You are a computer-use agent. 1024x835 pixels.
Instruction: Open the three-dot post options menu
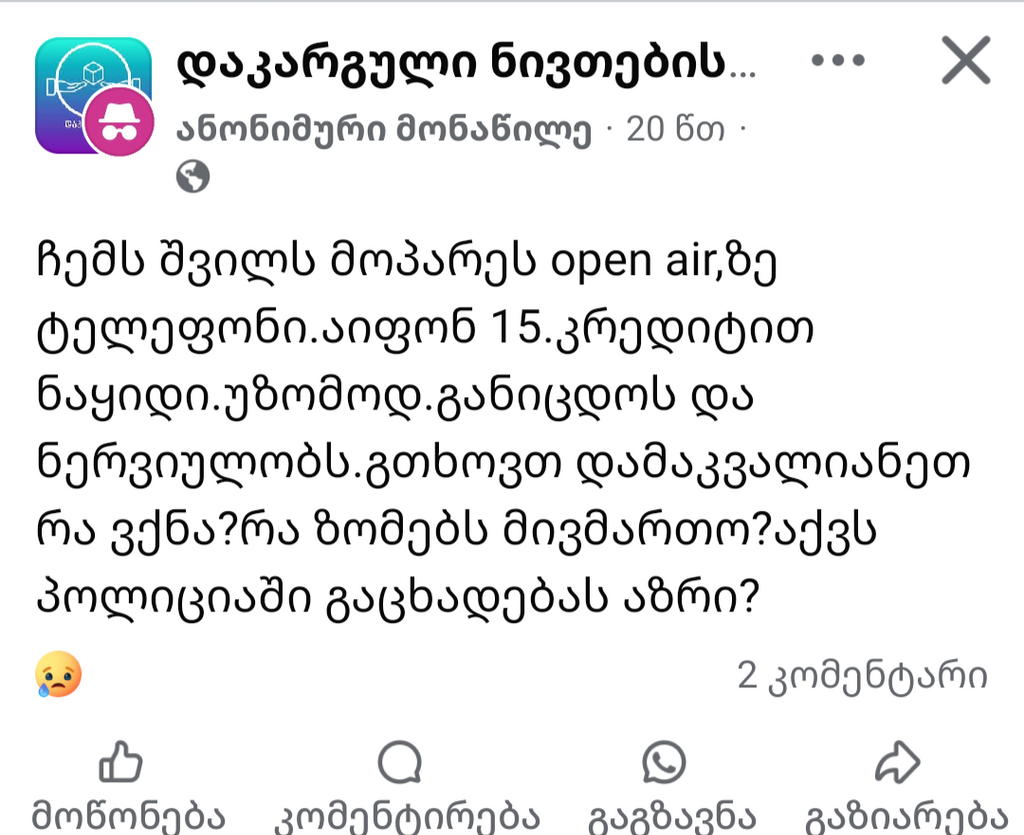[x=838, y=61]
